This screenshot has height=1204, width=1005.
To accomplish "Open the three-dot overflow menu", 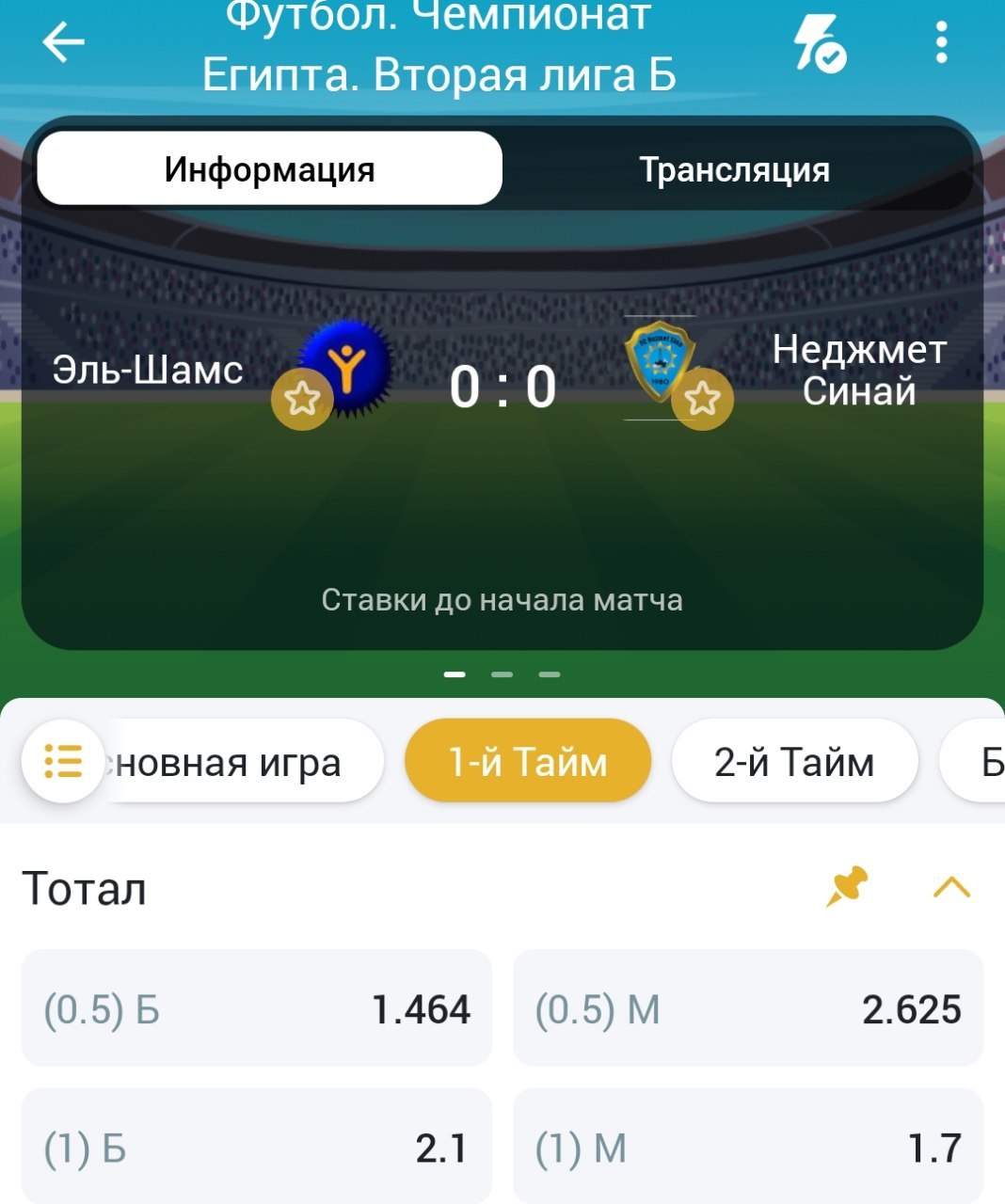I will click(940, 43).
